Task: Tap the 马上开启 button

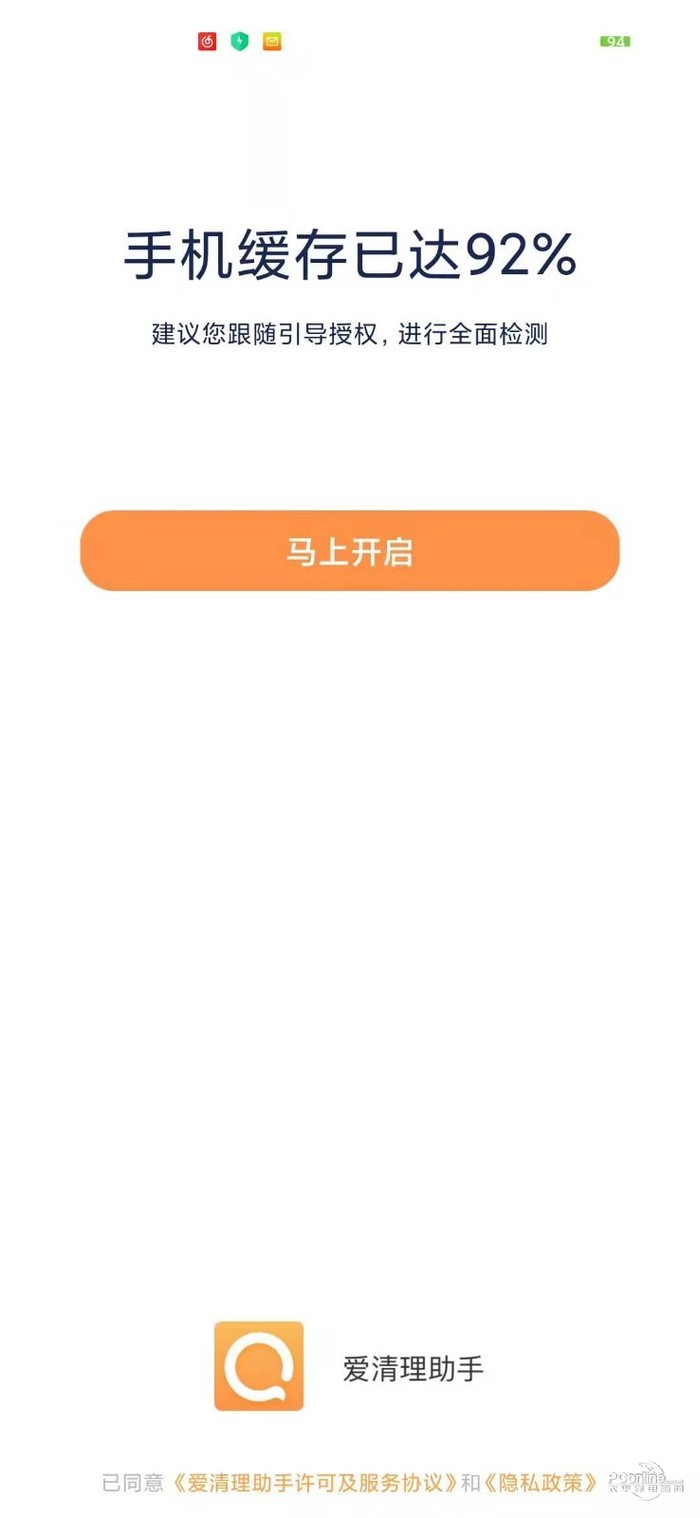Action: (x=350, y=551)
